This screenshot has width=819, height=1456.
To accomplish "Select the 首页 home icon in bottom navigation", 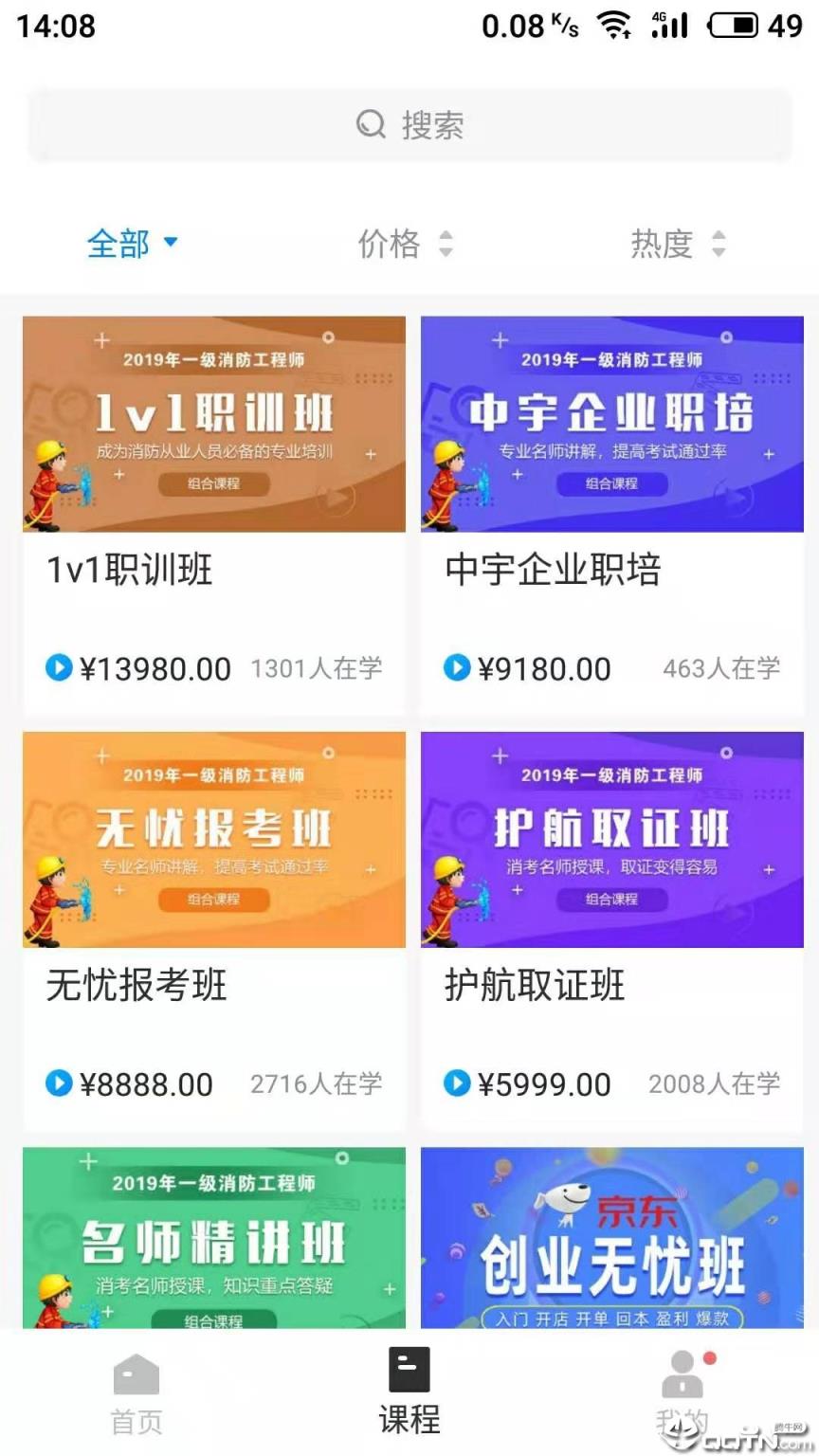I will [x=136, y=1376].
